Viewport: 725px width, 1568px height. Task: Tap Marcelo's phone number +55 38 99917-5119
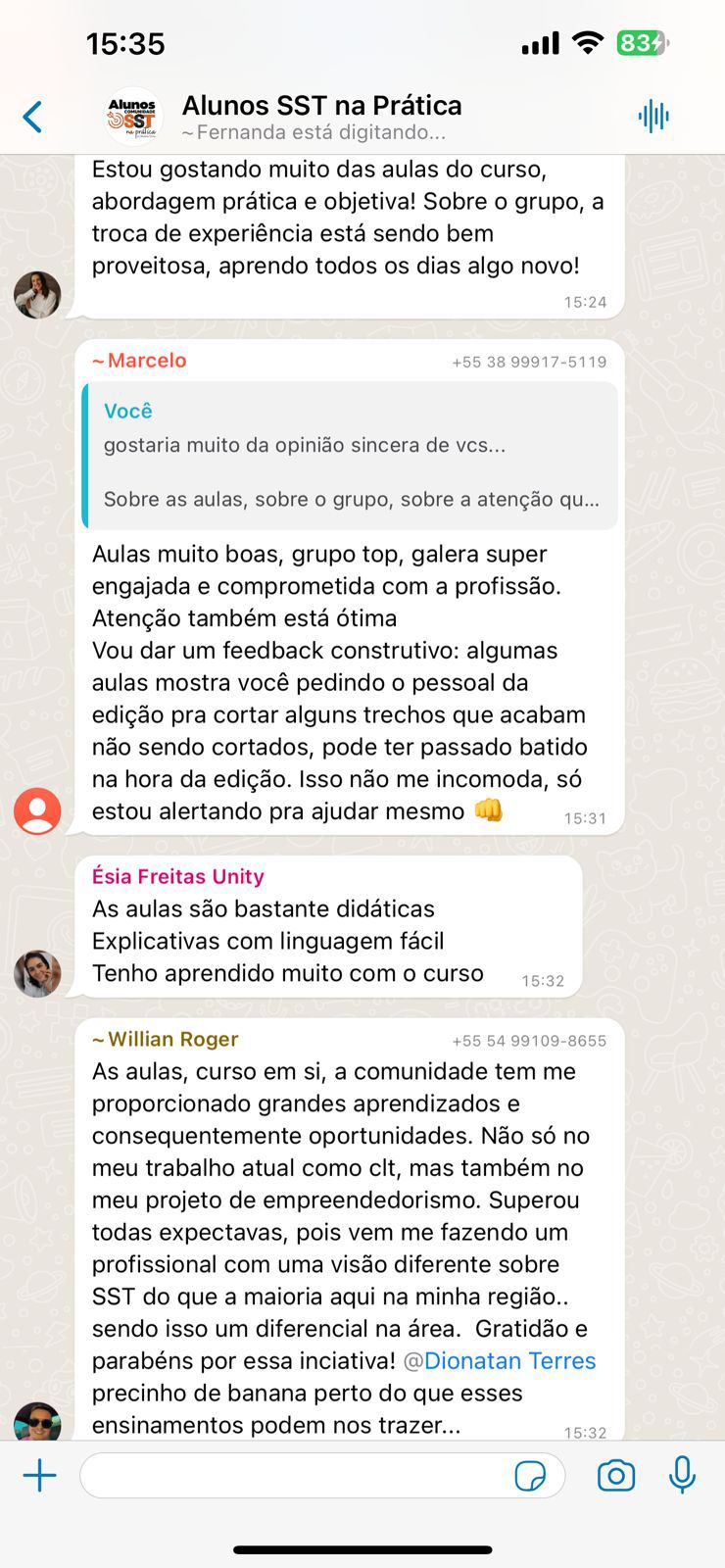529,362
